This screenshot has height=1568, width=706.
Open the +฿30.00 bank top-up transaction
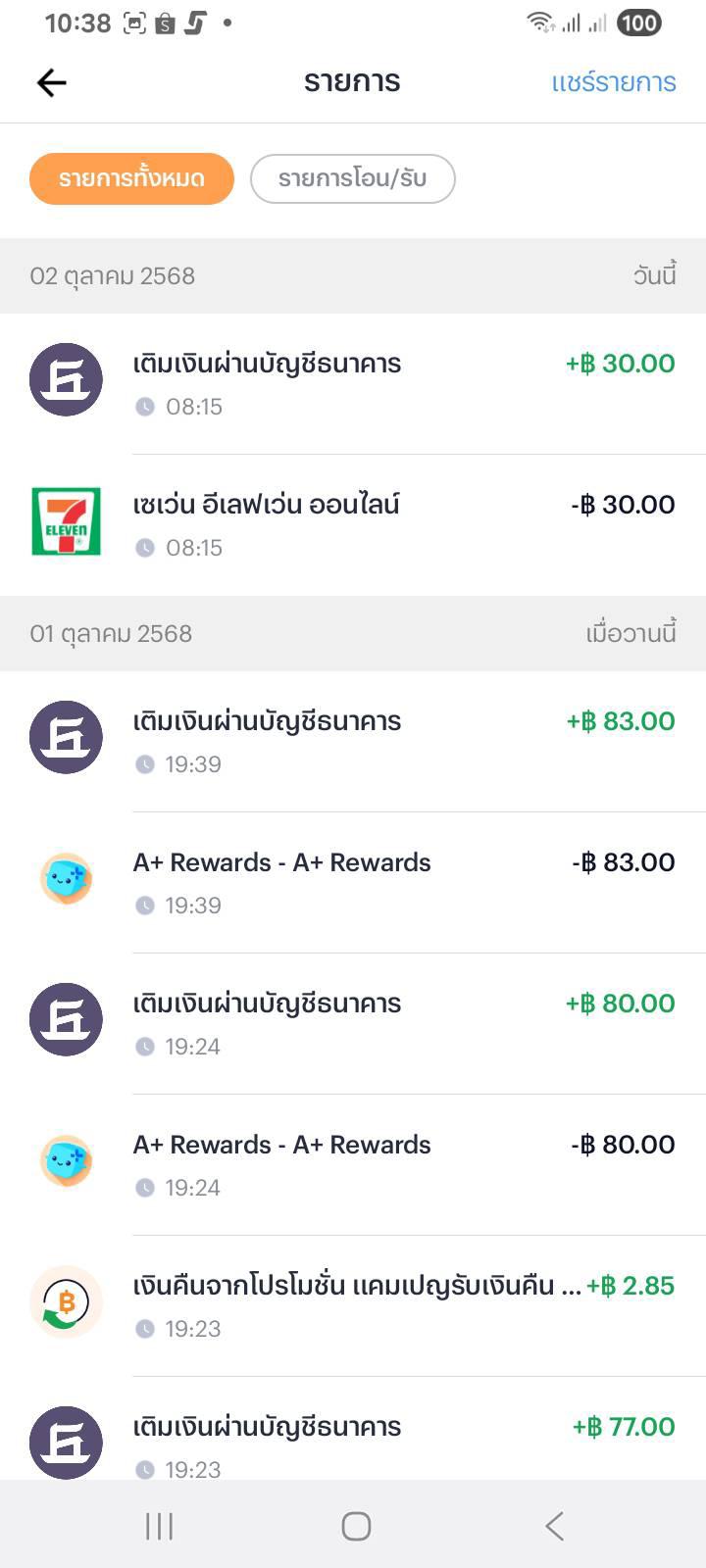(x=353, y=383)
